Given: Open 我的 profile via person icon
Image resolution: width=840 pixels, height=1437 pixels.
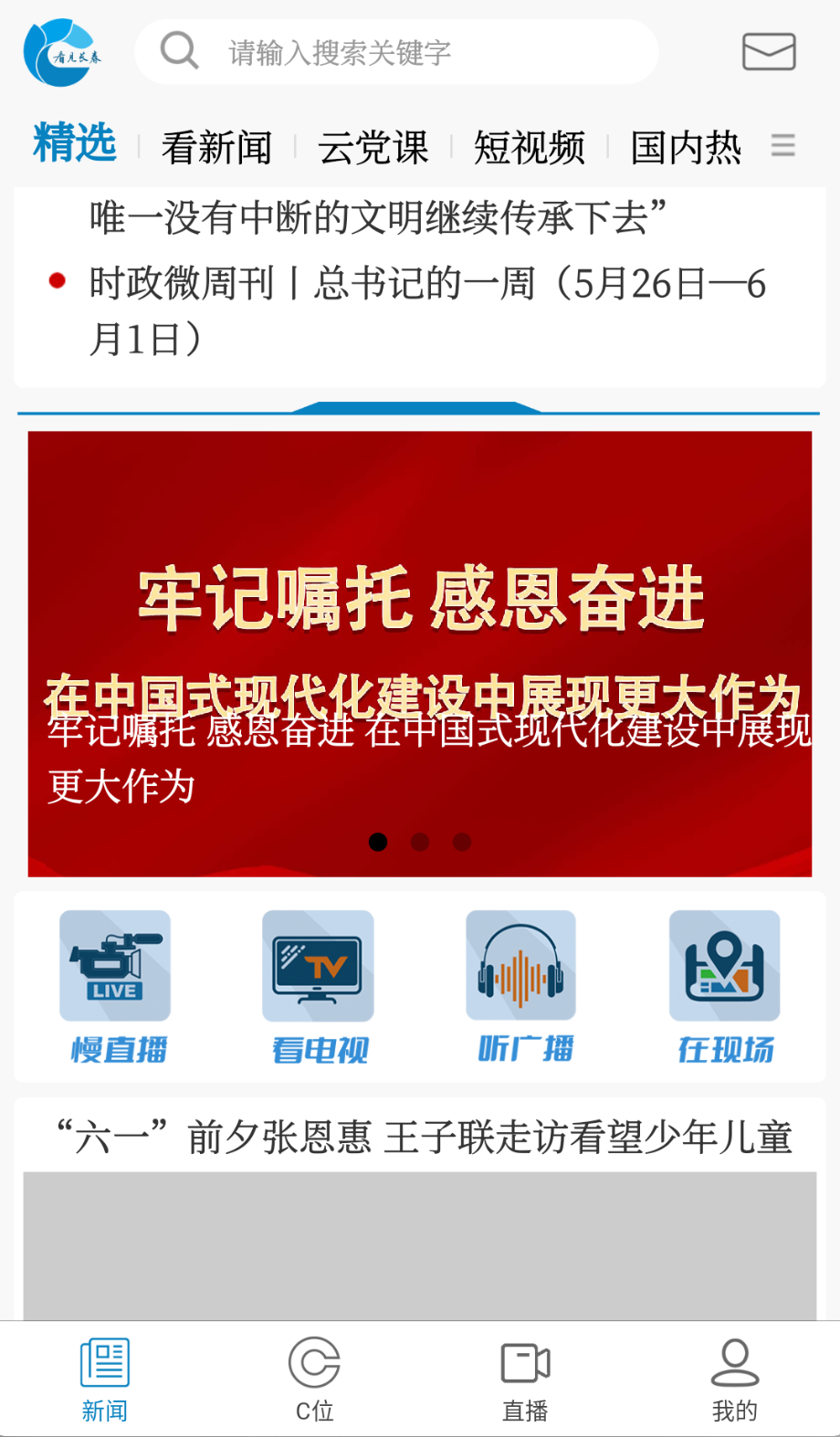Looking at the screenshot, I should click(x=734, y=1379).
